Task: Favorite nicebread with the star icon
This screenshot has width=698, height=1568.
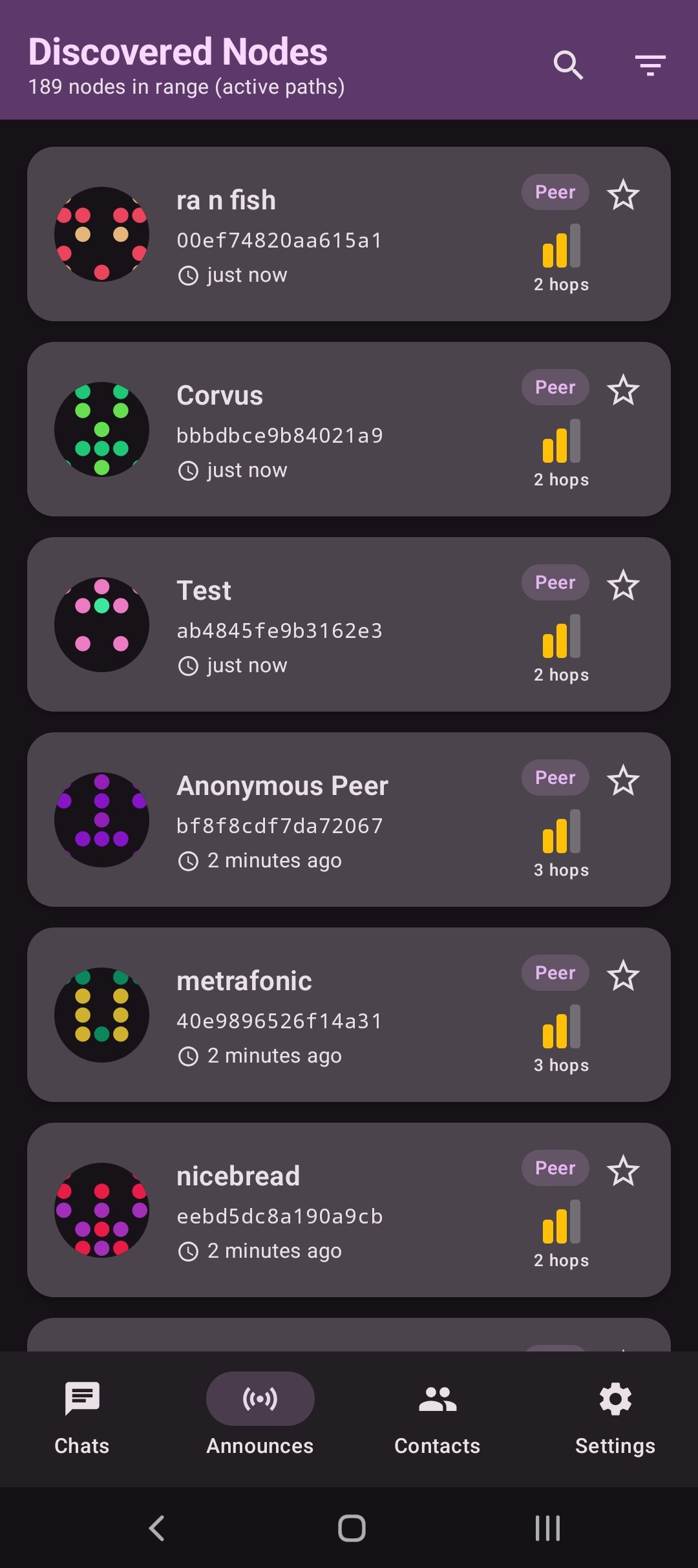Action: pyautogui.click(x=623, y=1171)
